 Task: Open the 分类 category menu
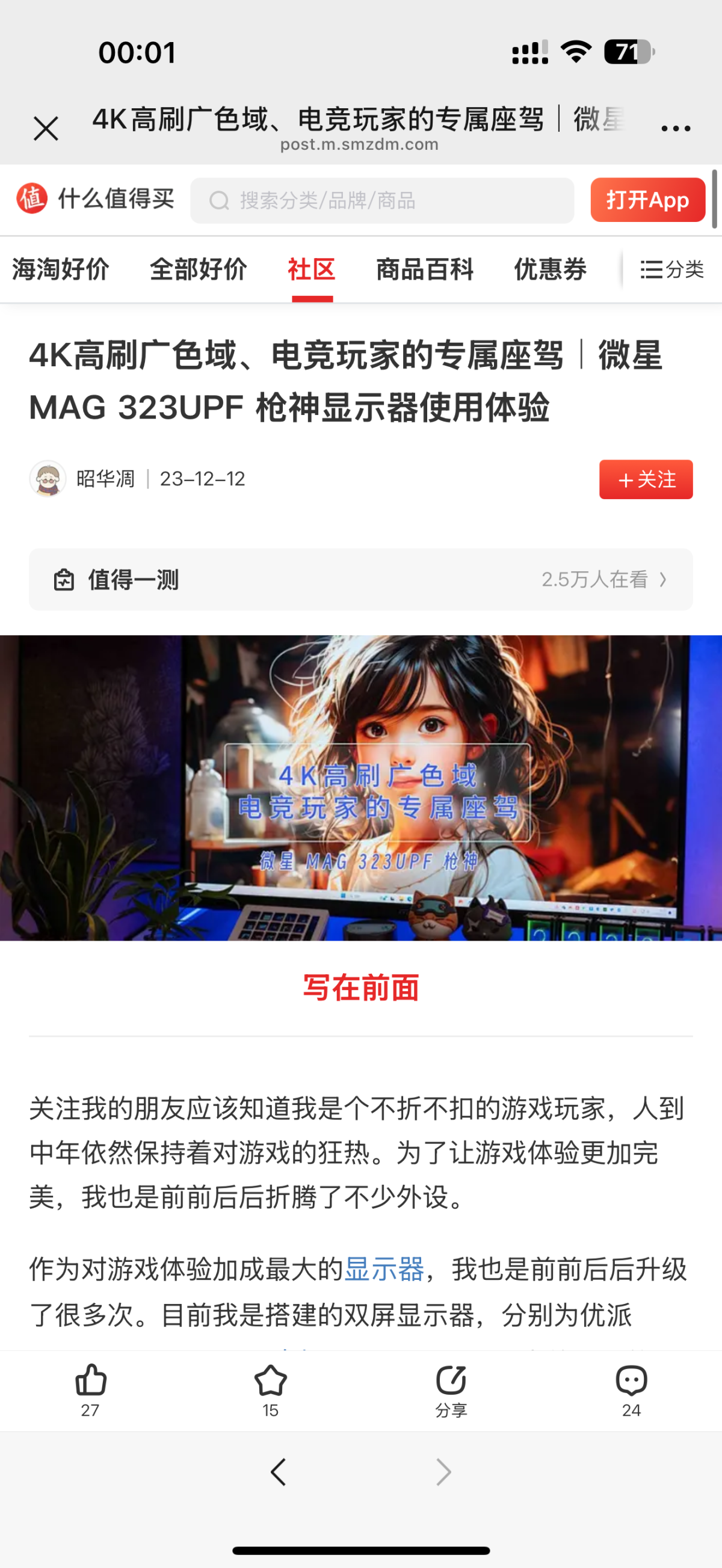click(671, 269)
